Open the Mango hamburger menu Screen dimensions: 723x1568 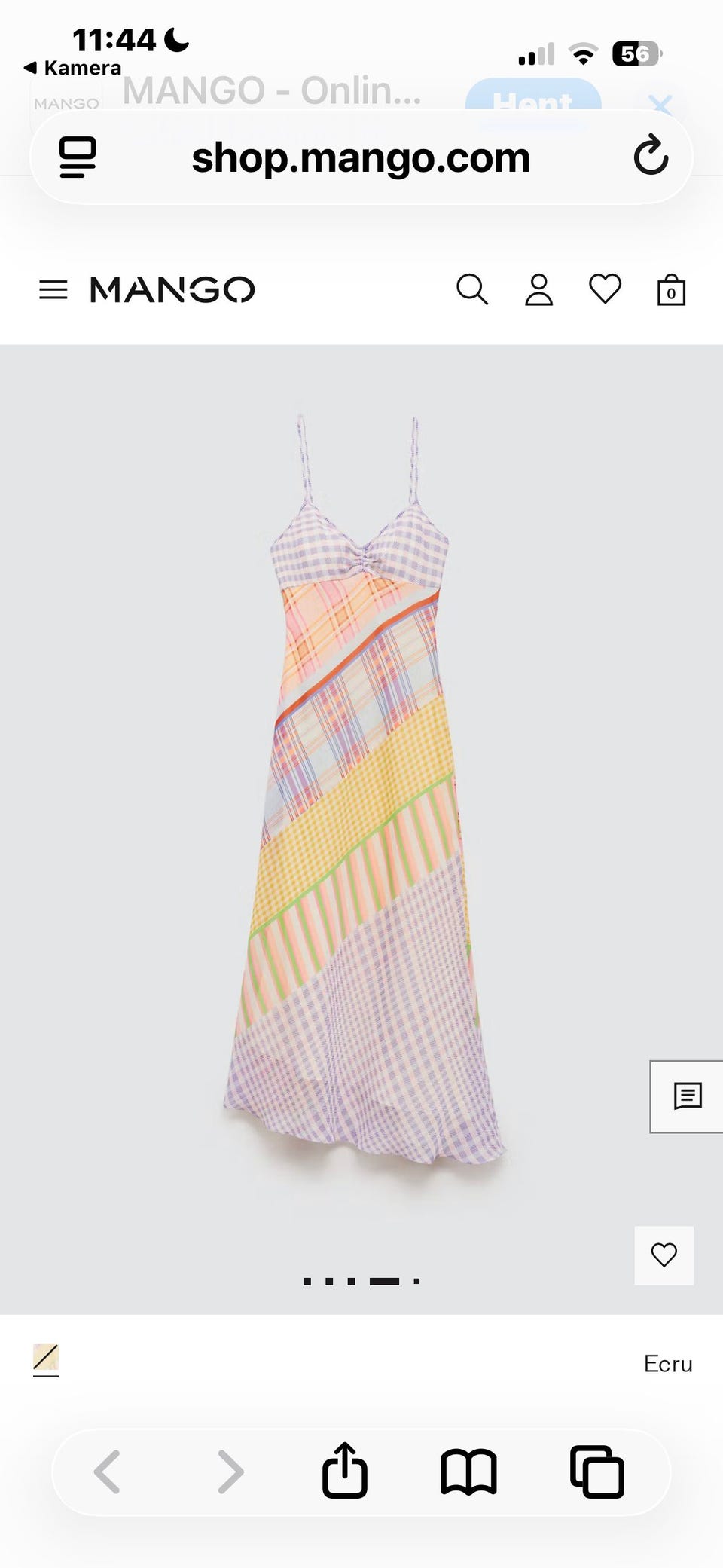53,290
